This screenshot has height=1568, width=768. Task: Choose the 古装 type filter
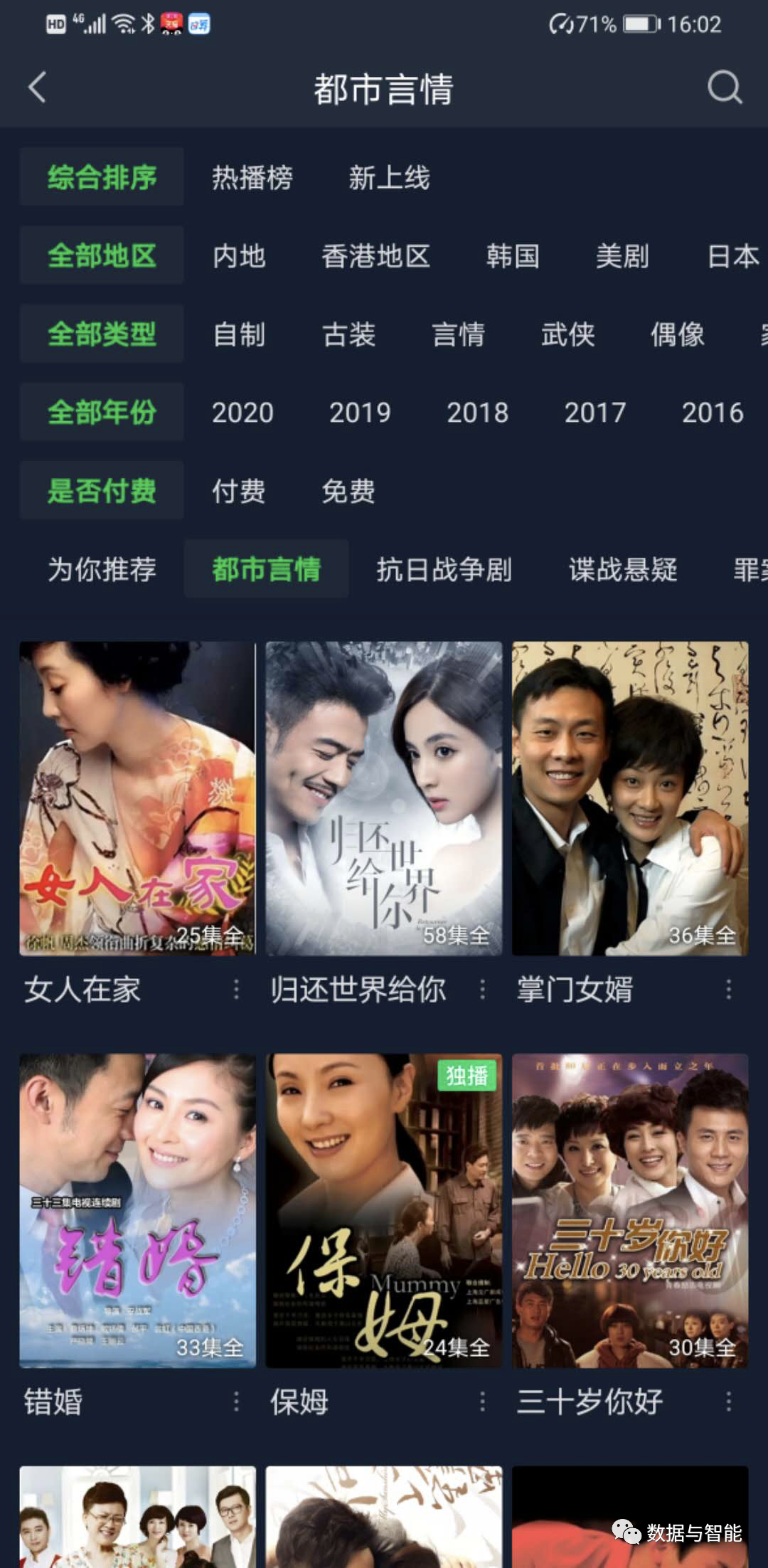coord(348,334)
